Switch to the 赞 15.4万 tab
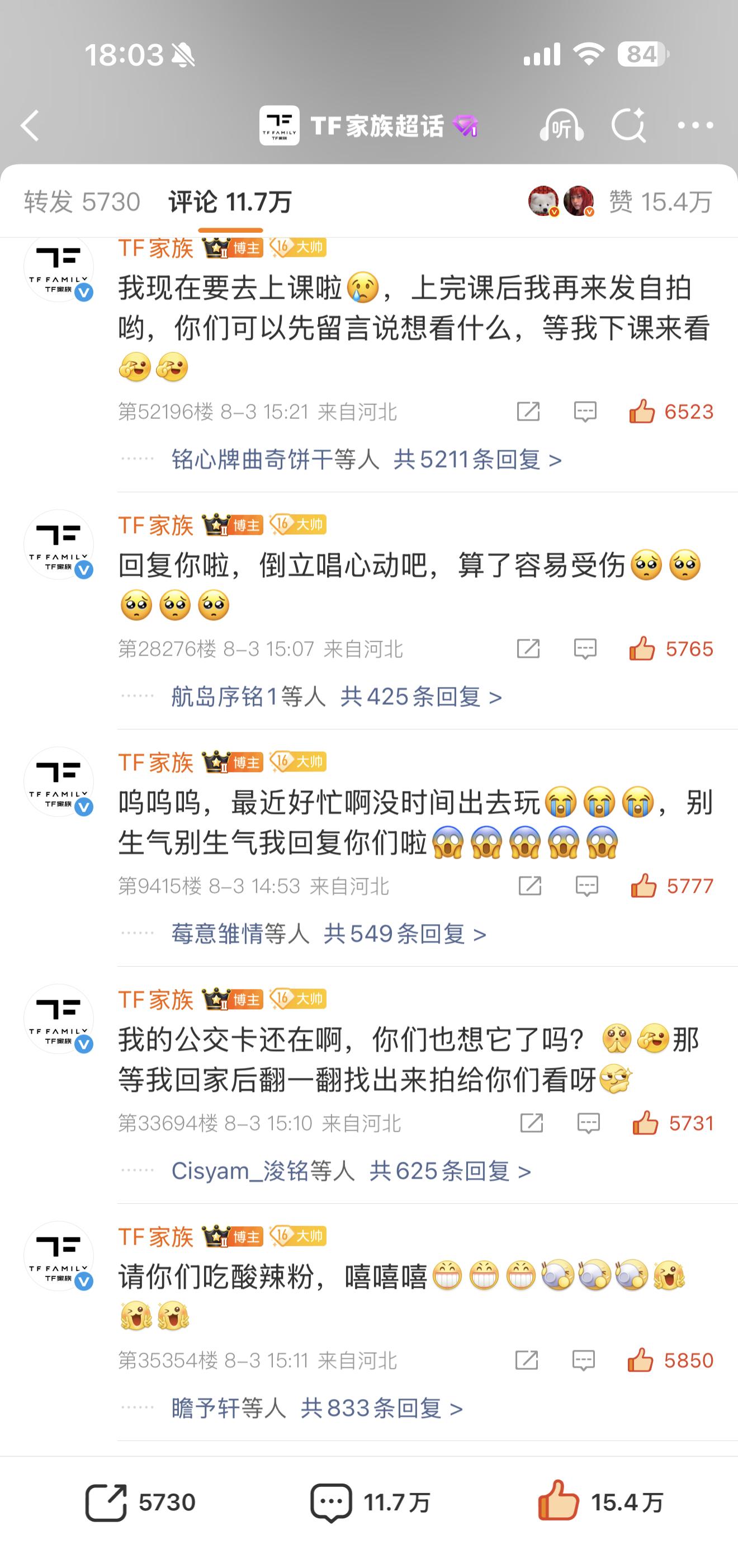738x1568 pixels. point(661,201)
